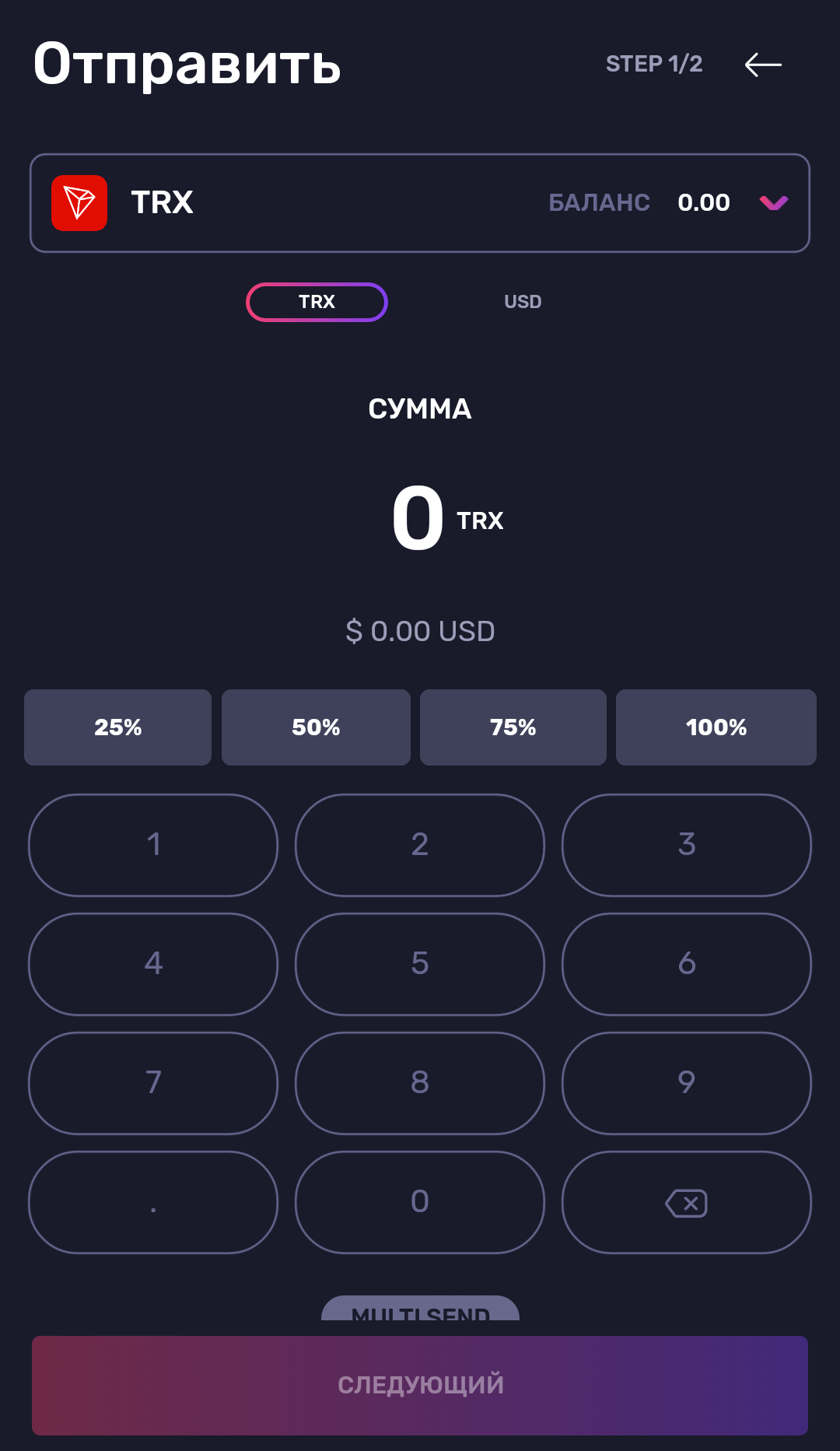Go back using the arrow icon
This screenshot has height=1451, width=840.
[x=763, y=65]
